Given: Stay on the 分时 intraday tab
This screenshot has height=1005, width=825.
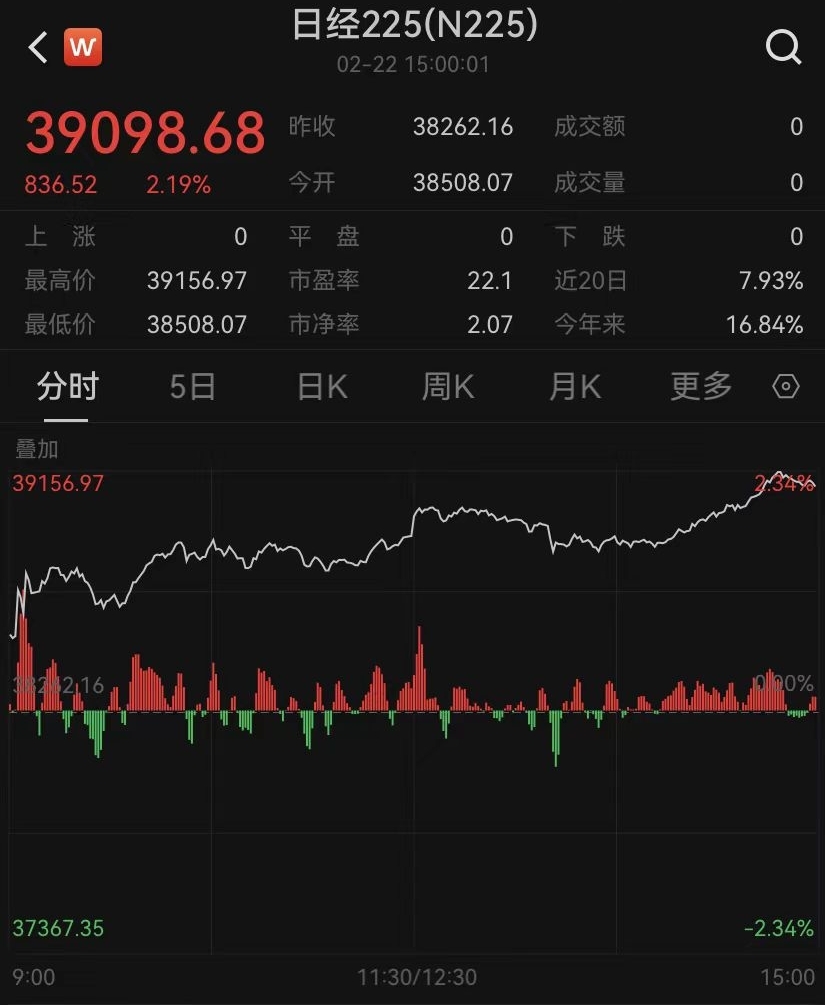Looking at the screenshot, I should [x=67, y=386].
